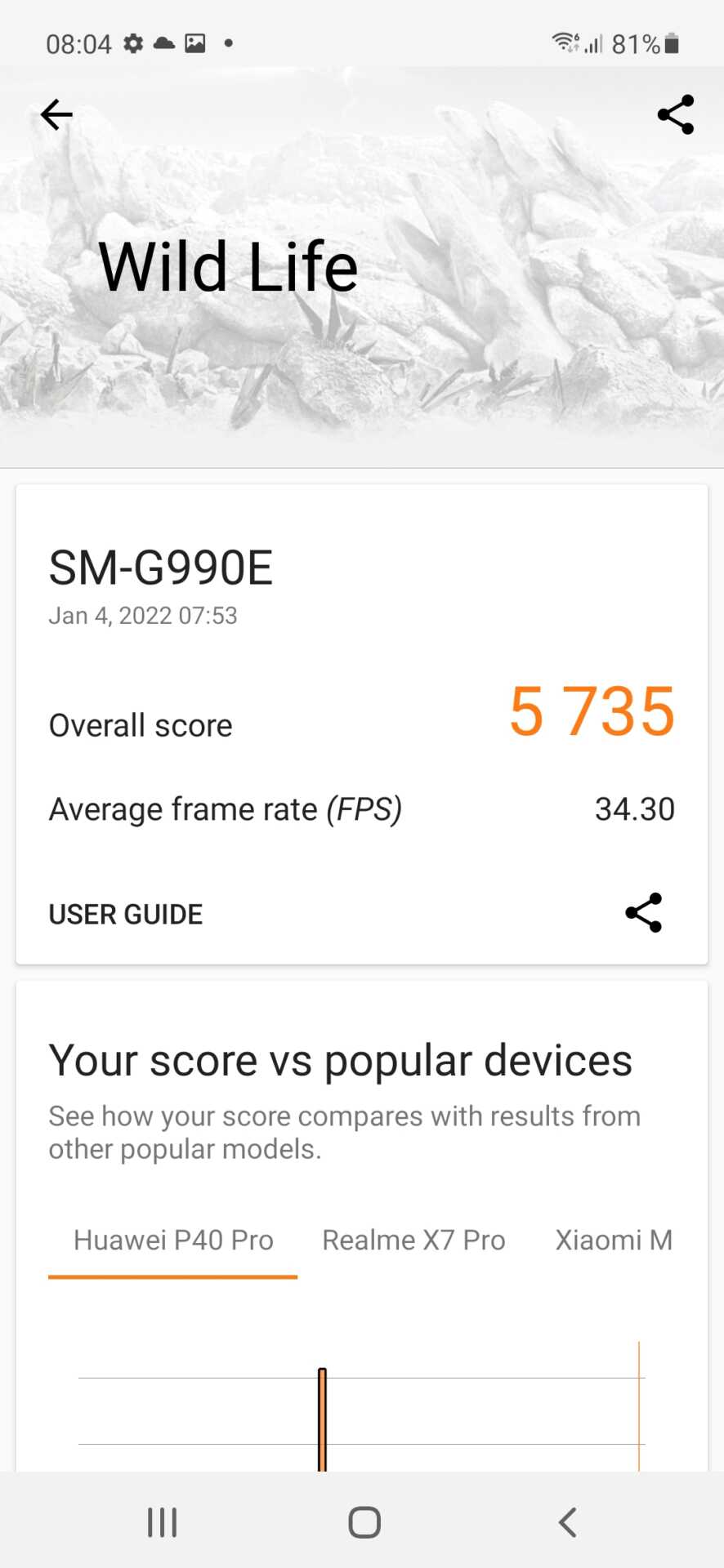The image size is (724, 1568).
Task: Open recent apps from the navigation bar
Action: pos(162,1521)
